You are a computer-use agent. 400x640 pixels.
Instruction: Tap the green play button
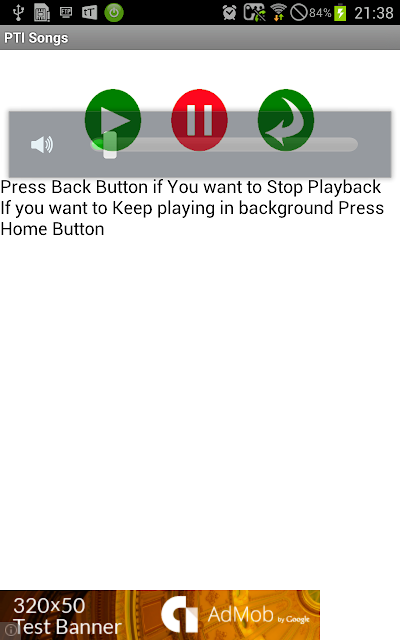113,120
